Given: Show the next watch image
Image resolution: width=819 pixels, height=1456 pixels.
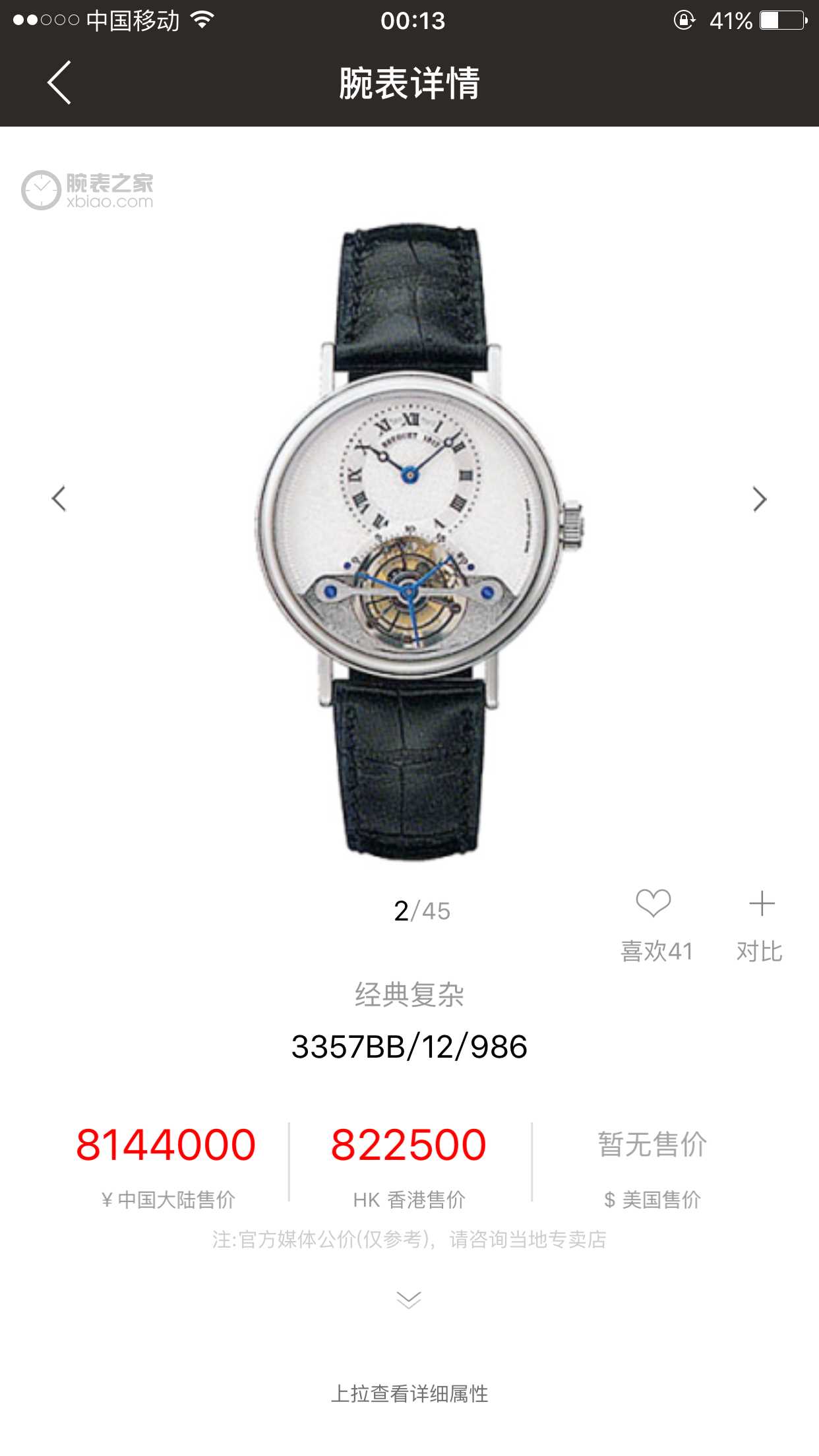Looking at the screenshot, I should [760, 499].
